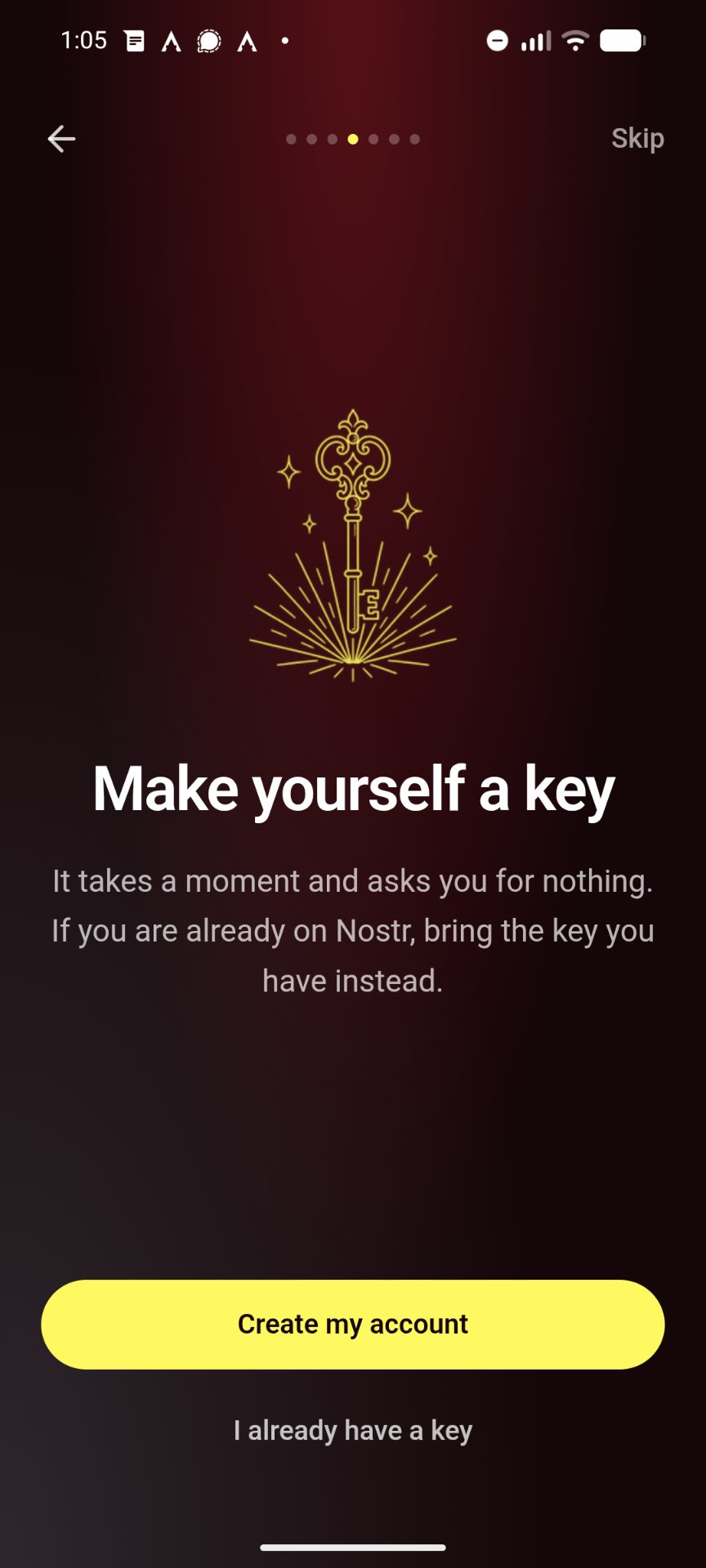
Task: Tap Create my account button
Action: 353,1324
